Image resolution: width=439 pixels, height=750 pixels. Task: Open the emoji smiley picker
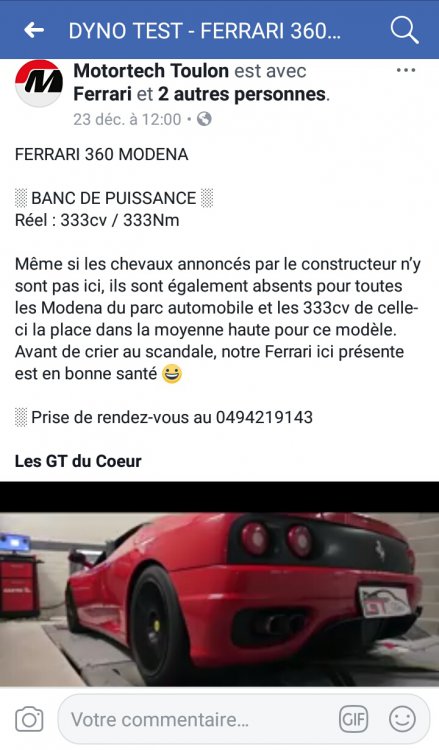pyautogui.click(x=402, y=719)
